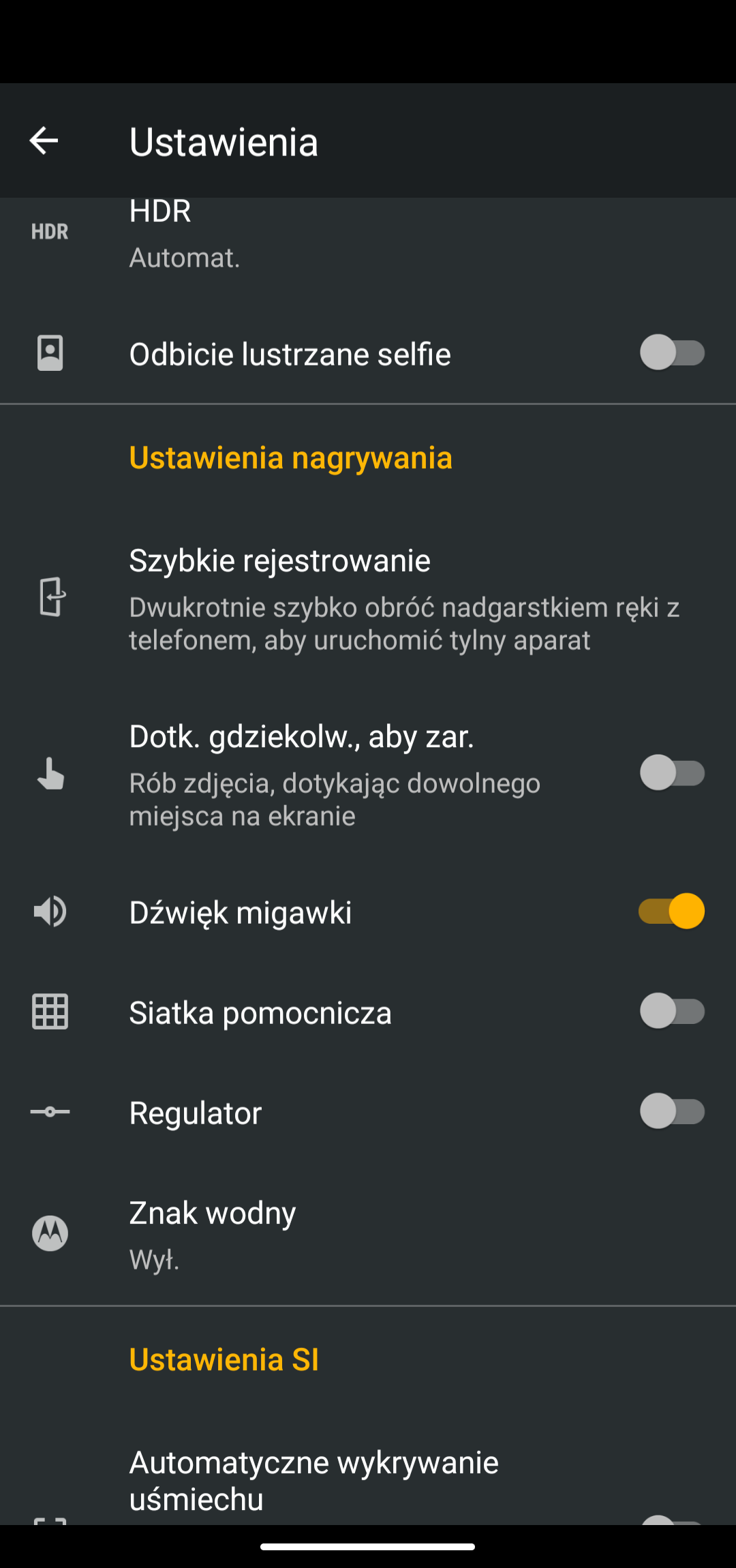Enable Odbicie lustrzane selfie switch
The width and height of the screenshot is (736, 1568).
click(x=672, y=352)
